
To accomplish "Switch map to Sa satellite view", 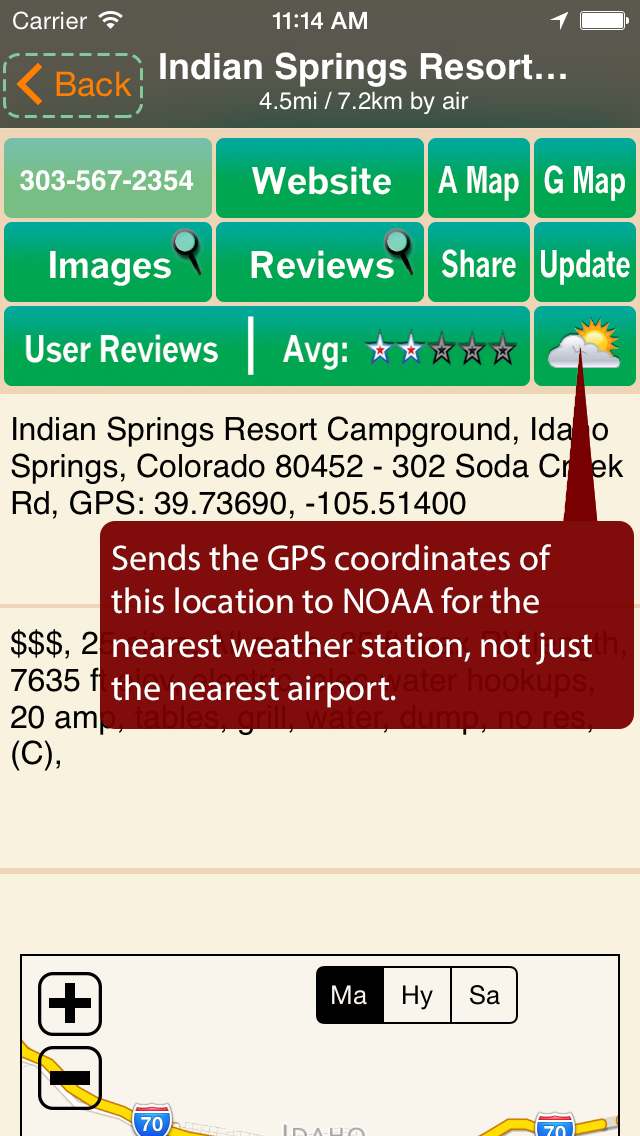I will coord(484,995).
